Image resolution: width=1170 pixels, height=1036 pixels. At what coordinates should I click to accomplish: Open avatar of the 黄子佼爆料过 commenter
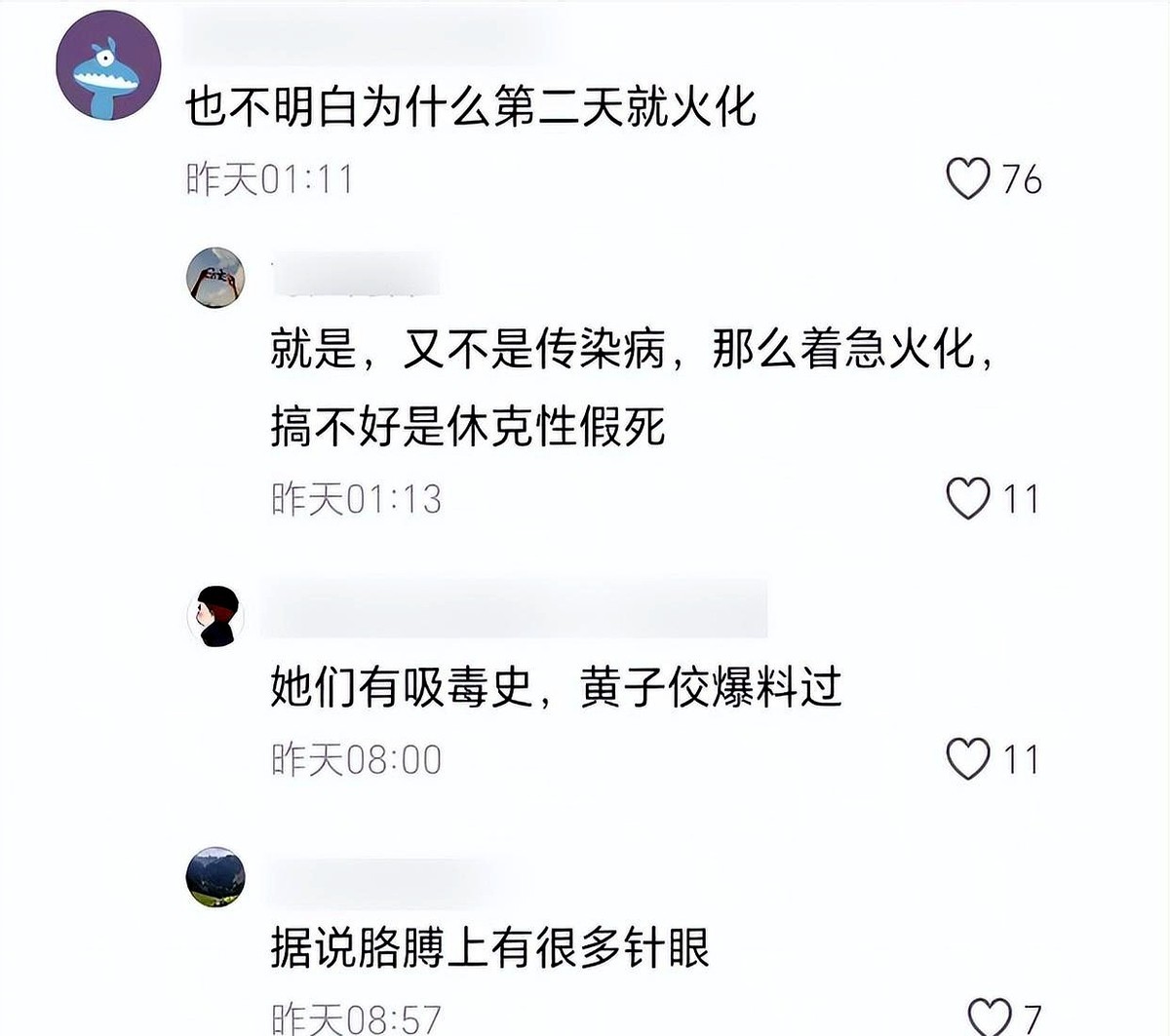point(215,616)
